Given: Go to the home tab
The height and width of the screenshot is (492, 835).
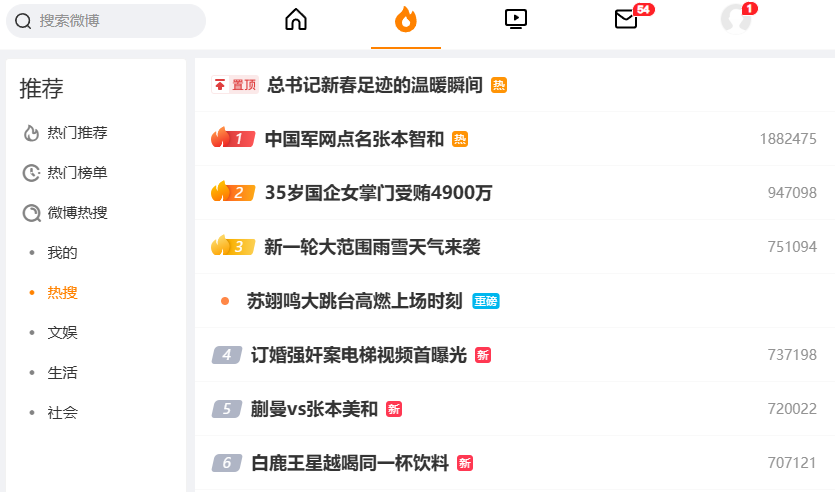Looking at the screenshot, I should pos(296,20).
